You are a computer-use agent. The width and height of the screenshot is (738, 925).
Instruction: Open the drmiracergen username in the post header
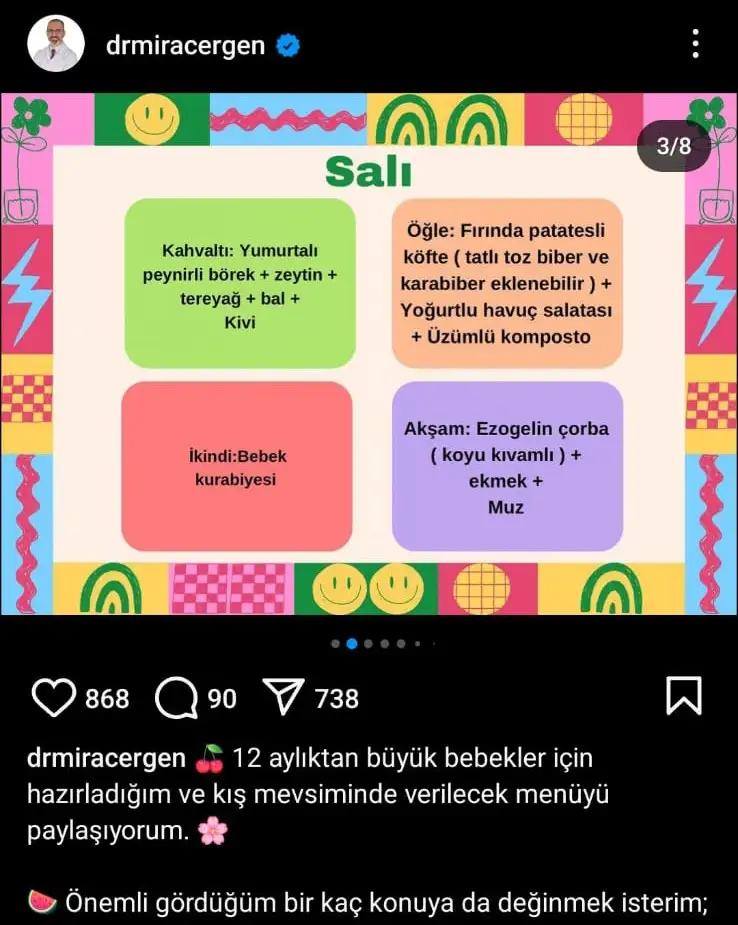186,46
